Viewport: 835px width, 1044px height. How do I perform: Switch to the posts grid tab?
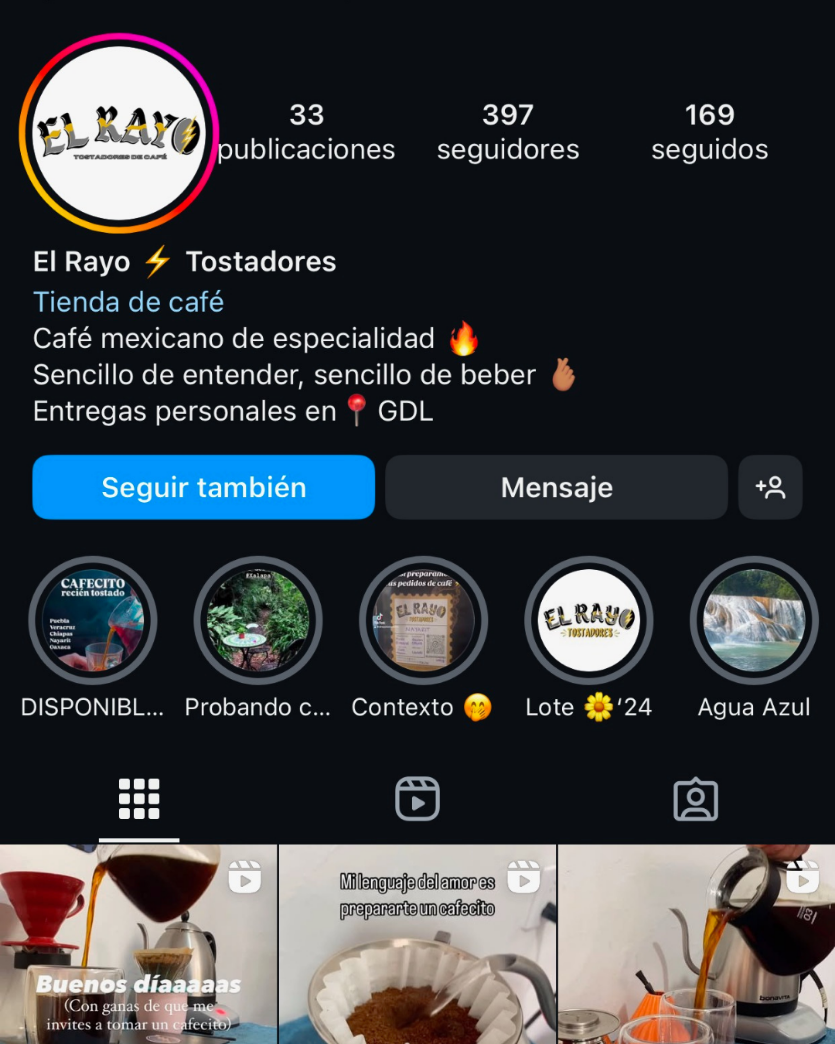pos(139,799)
